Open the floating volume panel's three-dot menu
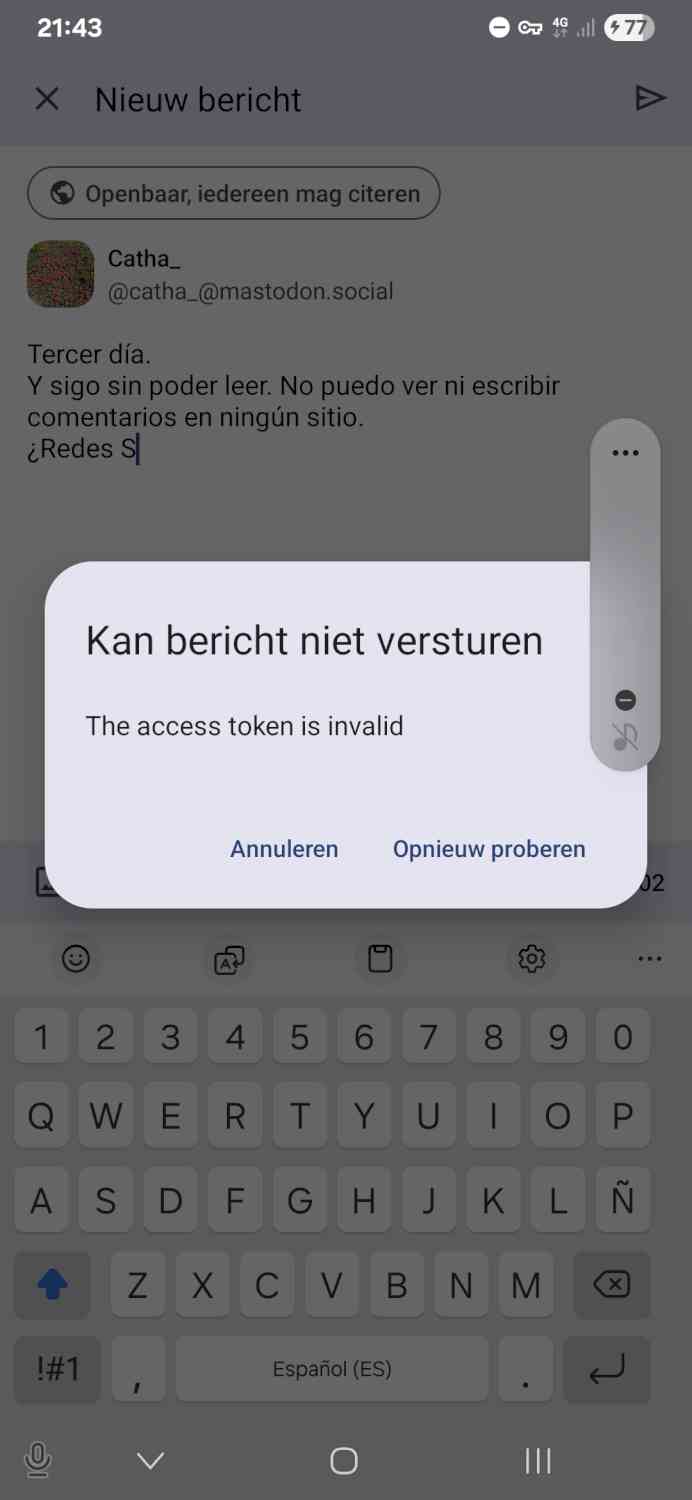The image size is (692, 1500). [625, 453]
